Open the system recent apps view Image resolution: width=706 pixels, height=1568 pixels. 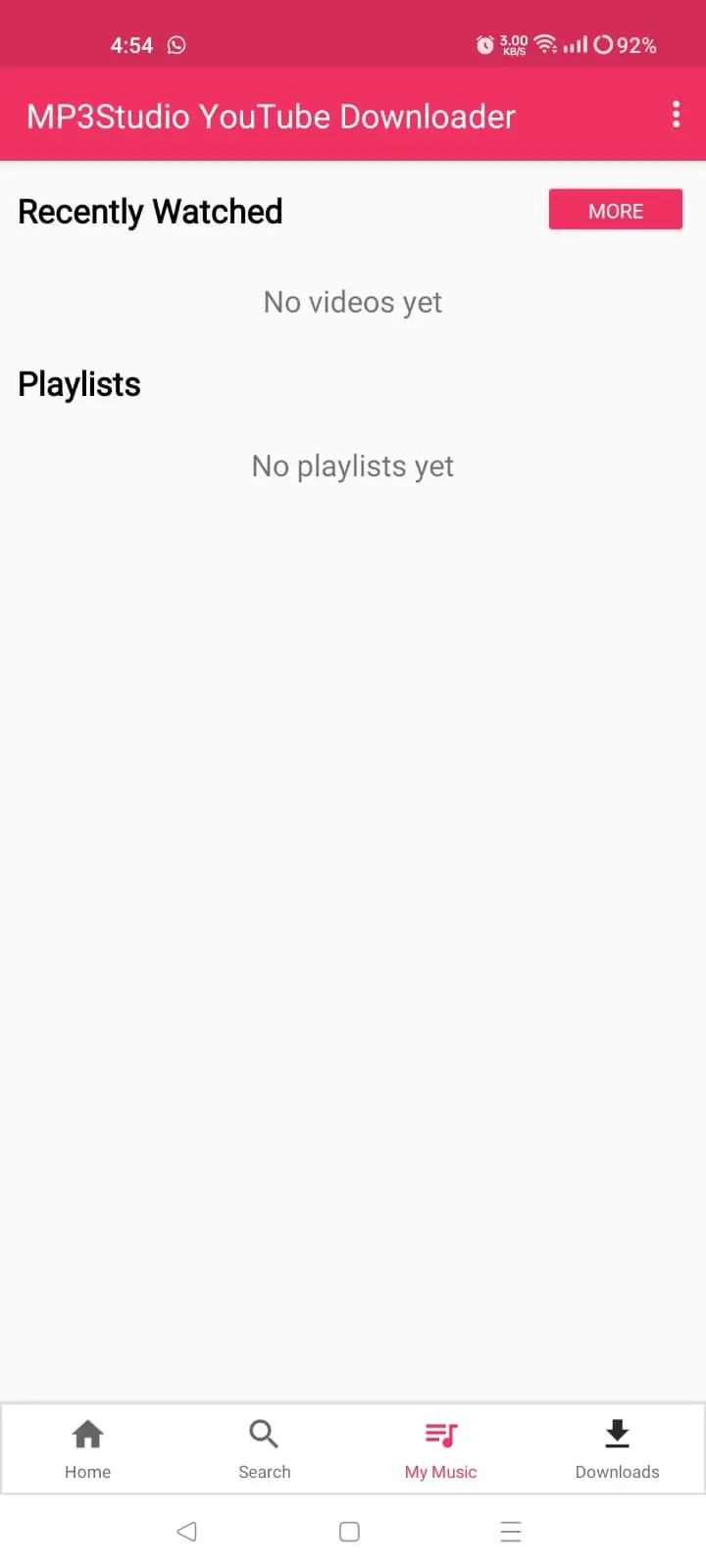tap(511, 1532)
